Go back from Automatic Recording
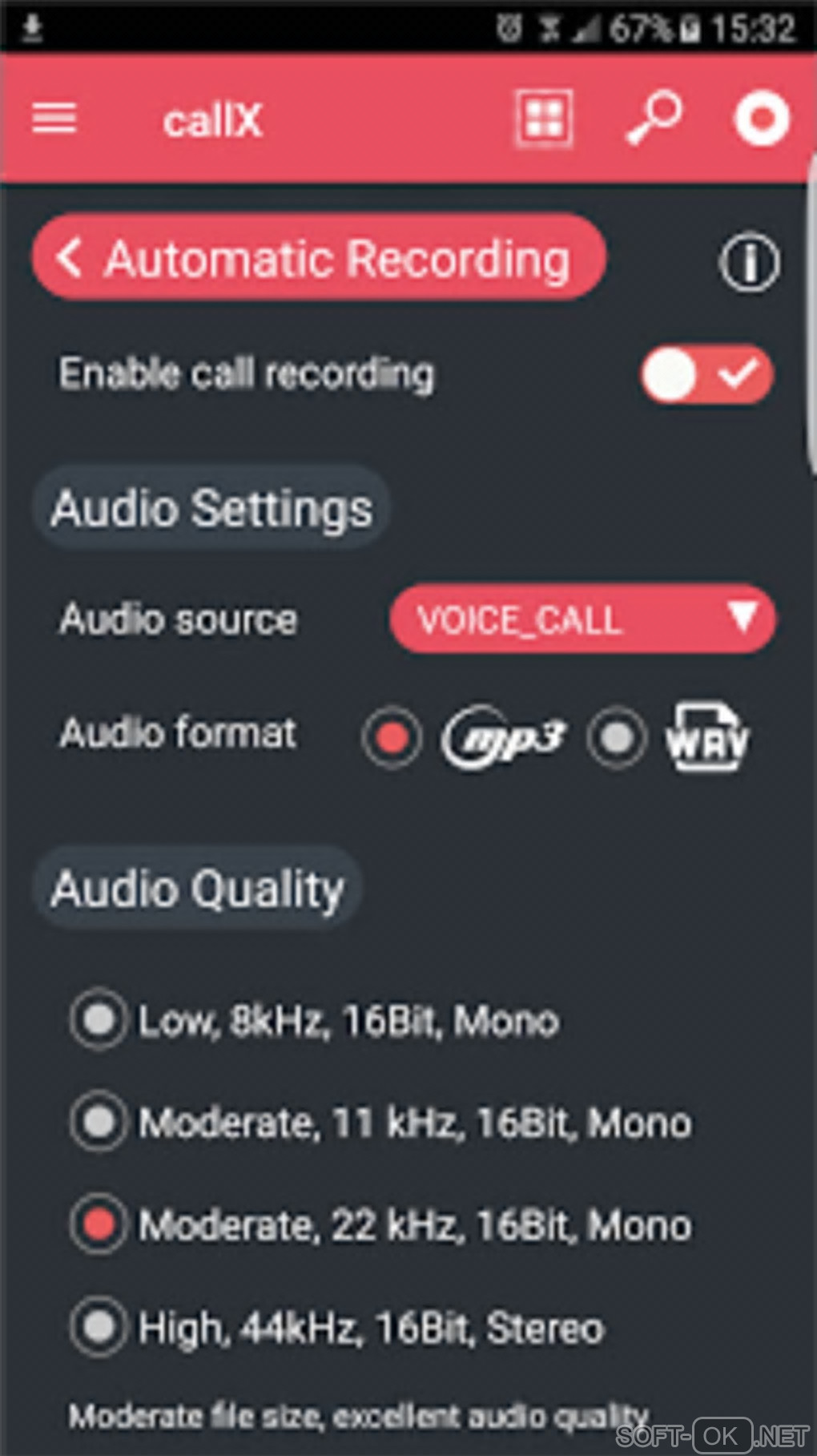Image resolution: width=817 pixels, height=1456 pixels. click(70, 258)
